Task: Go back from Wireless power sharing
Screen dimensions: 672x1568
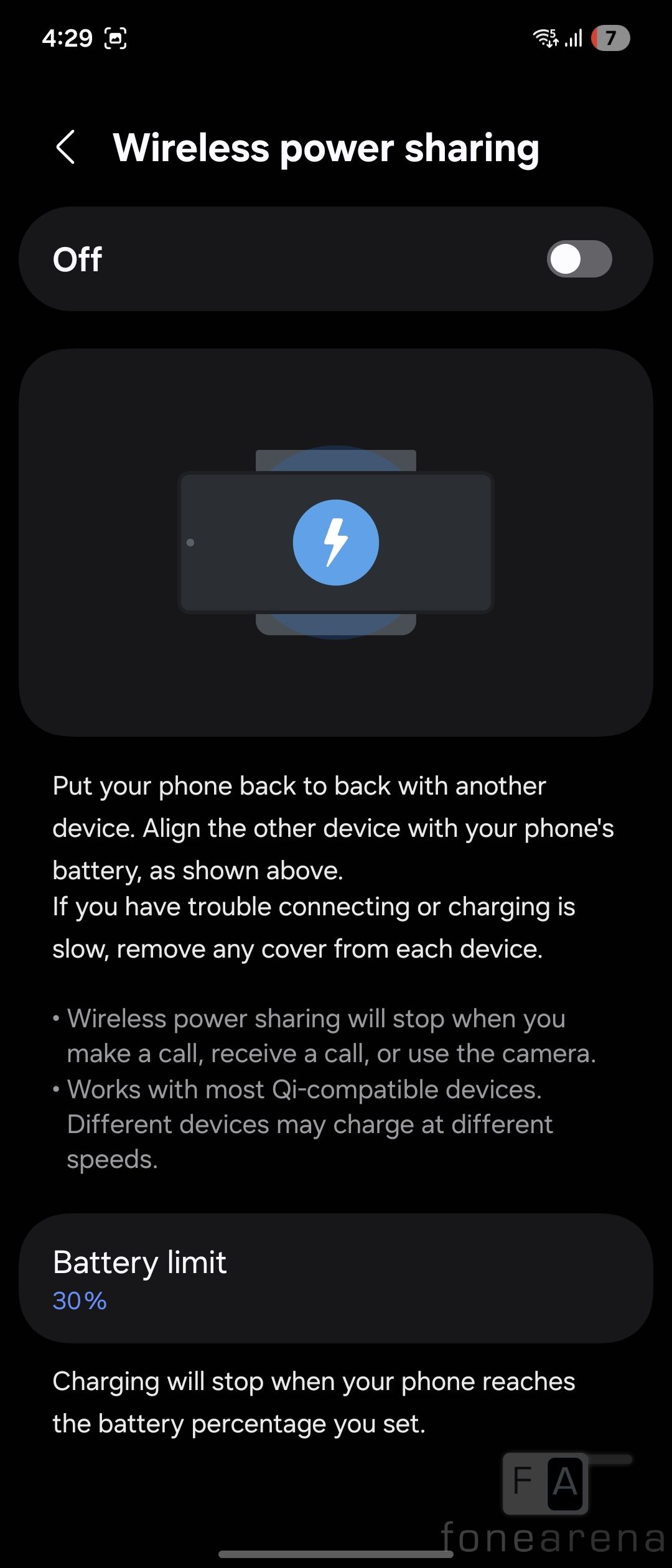Action: pyautogui.click(x=66, y=147)
